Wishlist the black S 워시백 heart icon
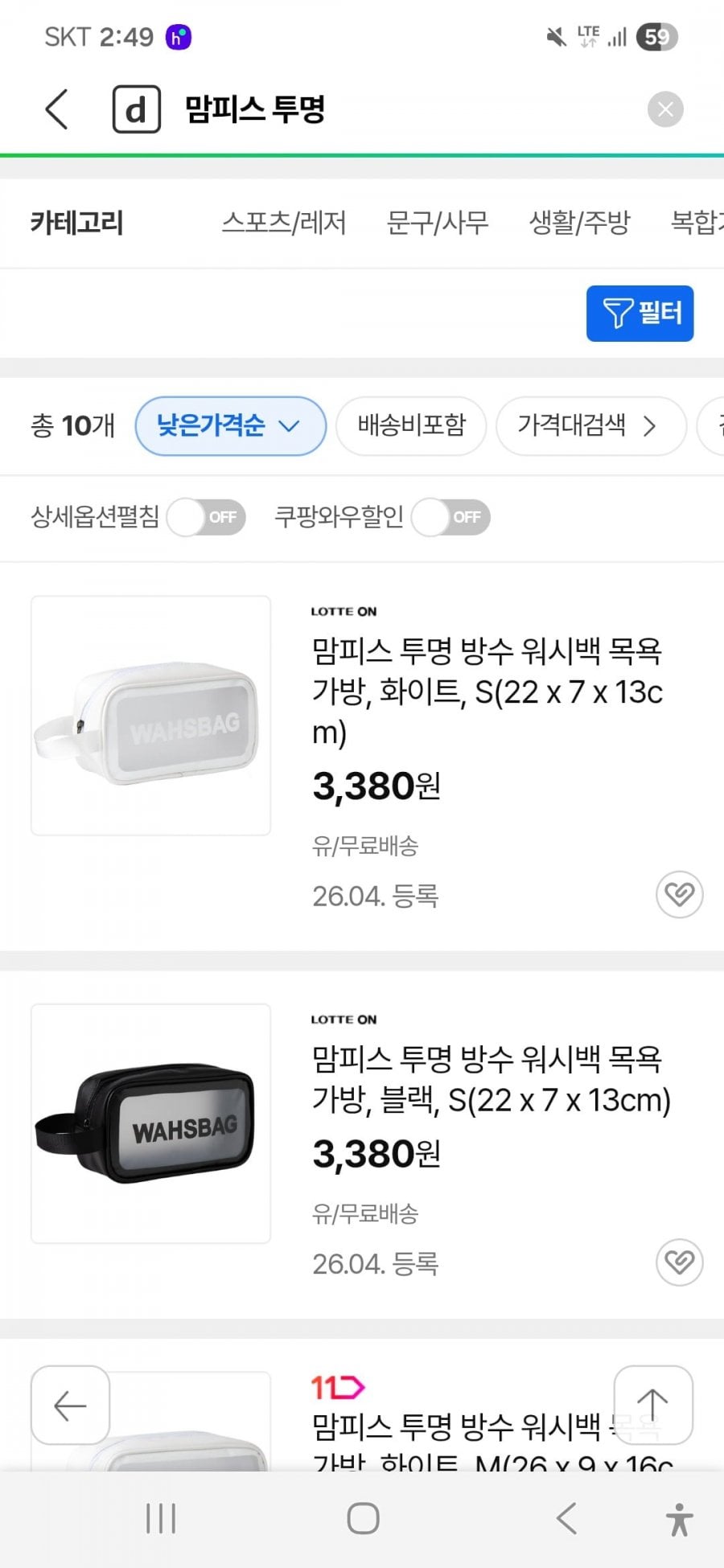This screenshot has height=1568, width=724. 680,1262
